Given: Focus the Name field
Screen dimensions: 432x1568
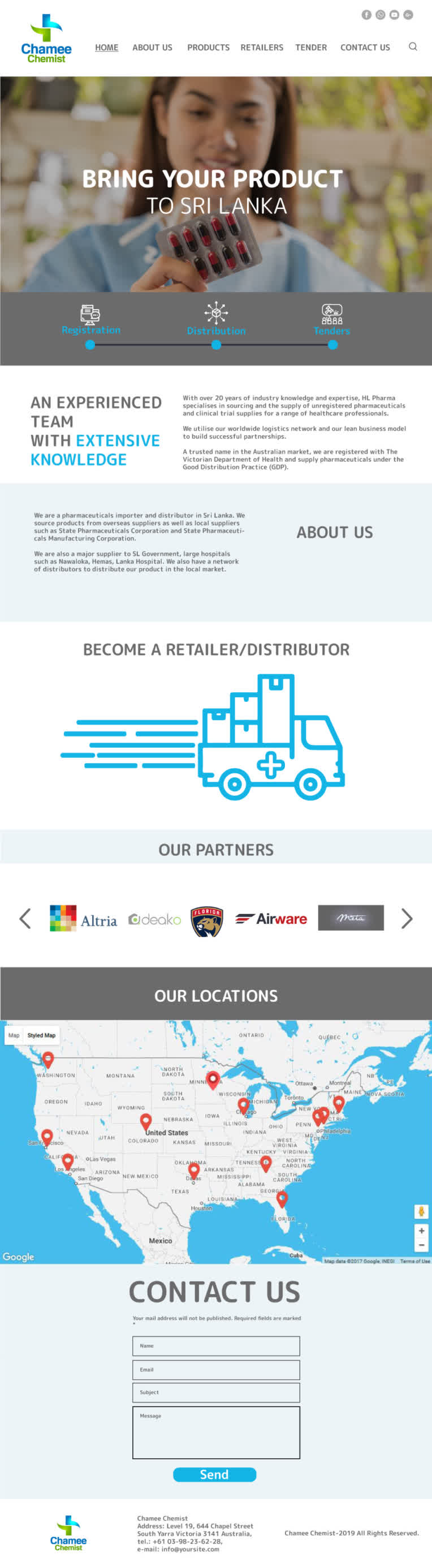Looking at the screenshot, I should (x=216, y=1346).
